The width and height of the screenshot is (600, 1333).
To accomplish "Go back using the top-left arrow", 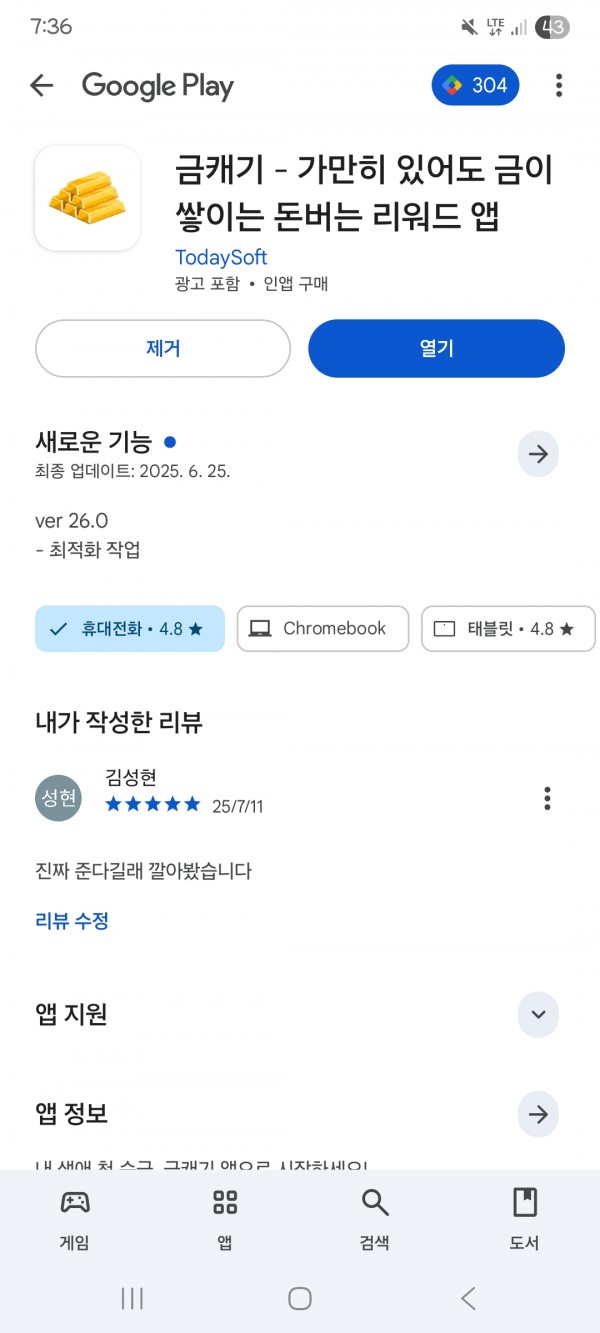I will (x=42, y=86).
